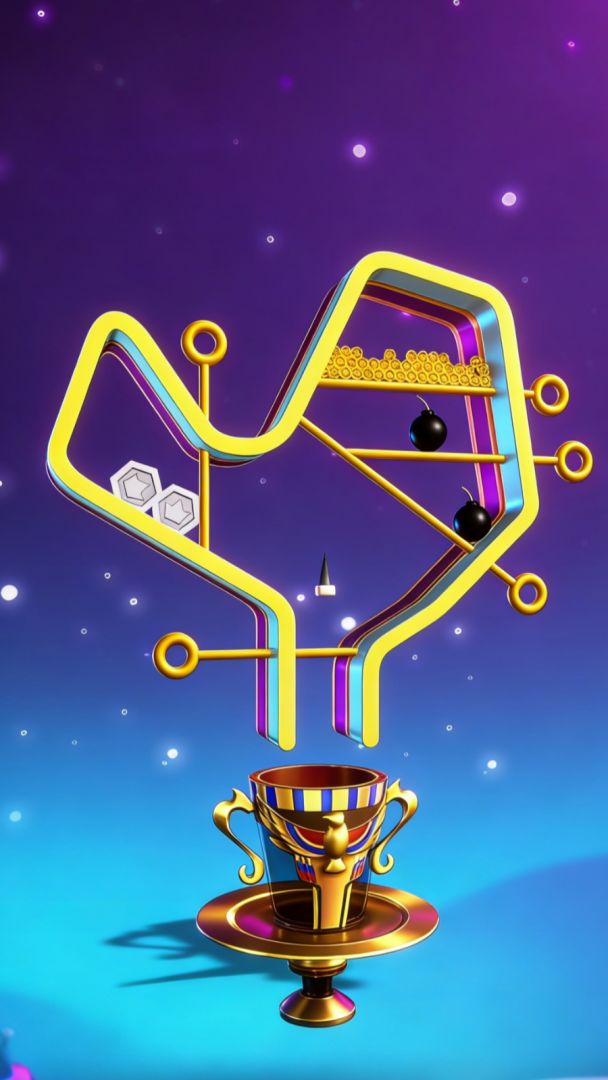Image resolution: width=608 pixels, height=1080 pixels.
Task: Pull the pin holding the gold coins
Action: 548,393
